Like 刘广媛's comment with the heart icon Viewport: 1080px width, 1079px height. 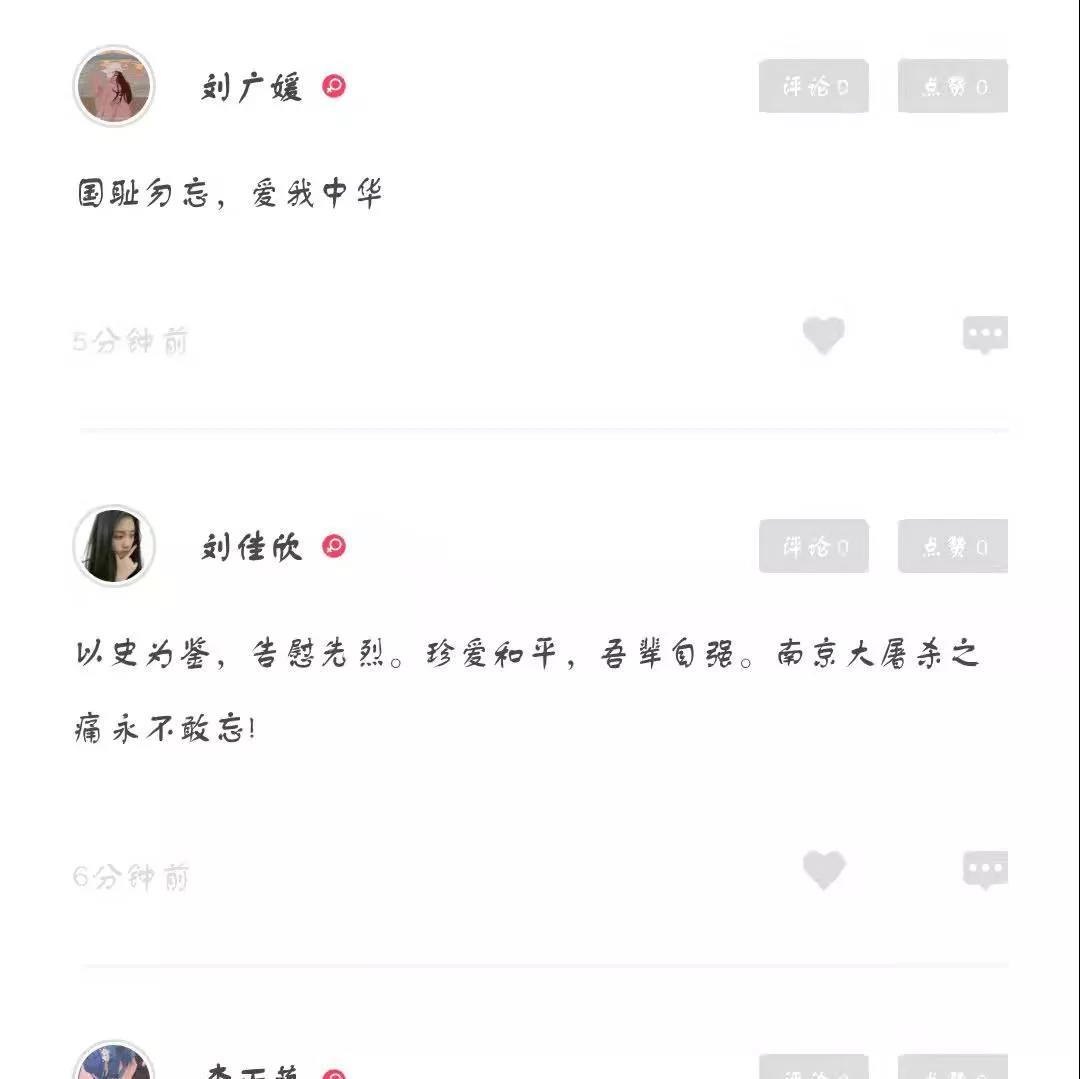click(x=824, y=336)
